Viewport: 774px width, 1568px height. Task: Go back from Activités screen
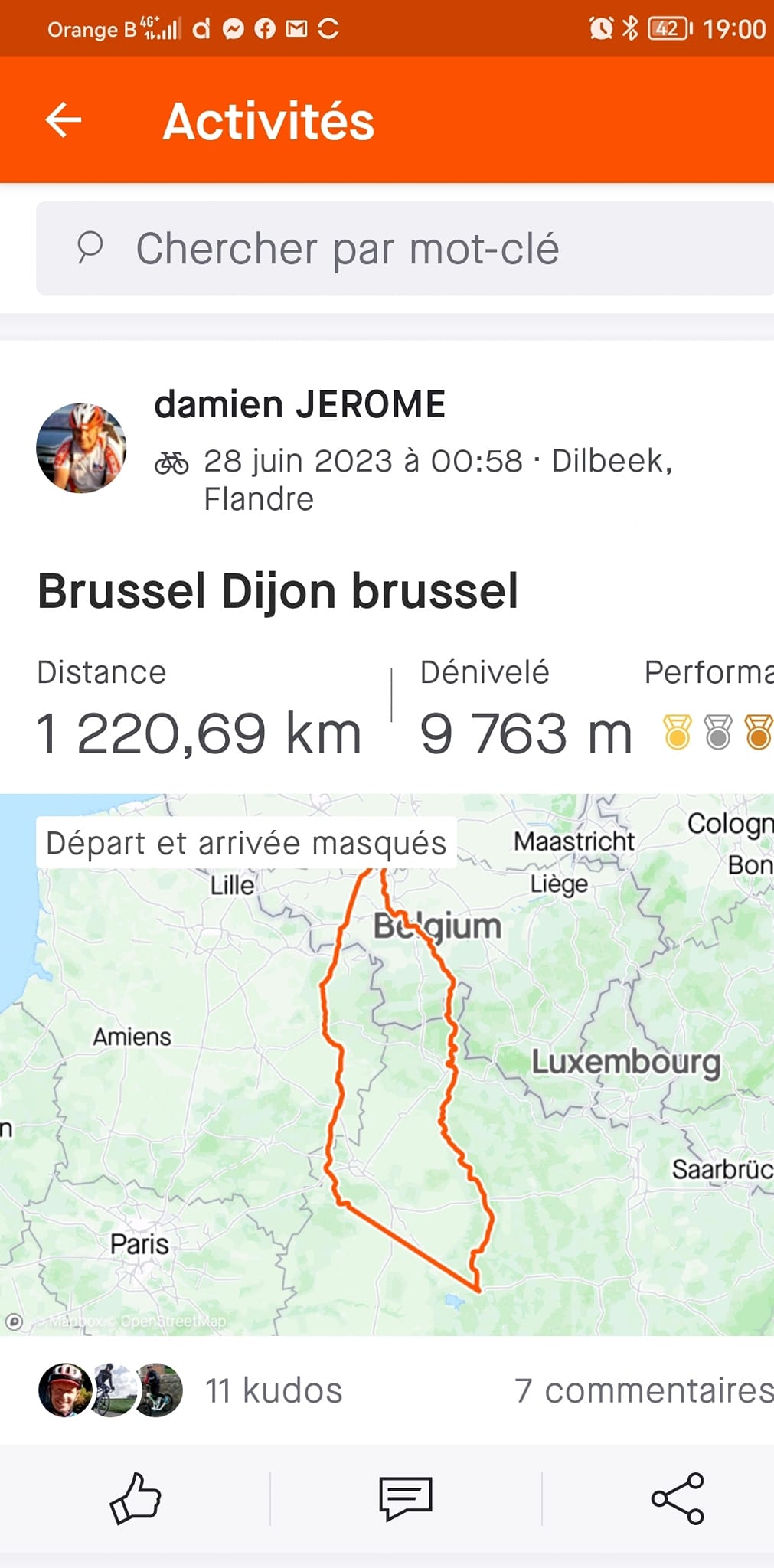(x=63, y=120)
